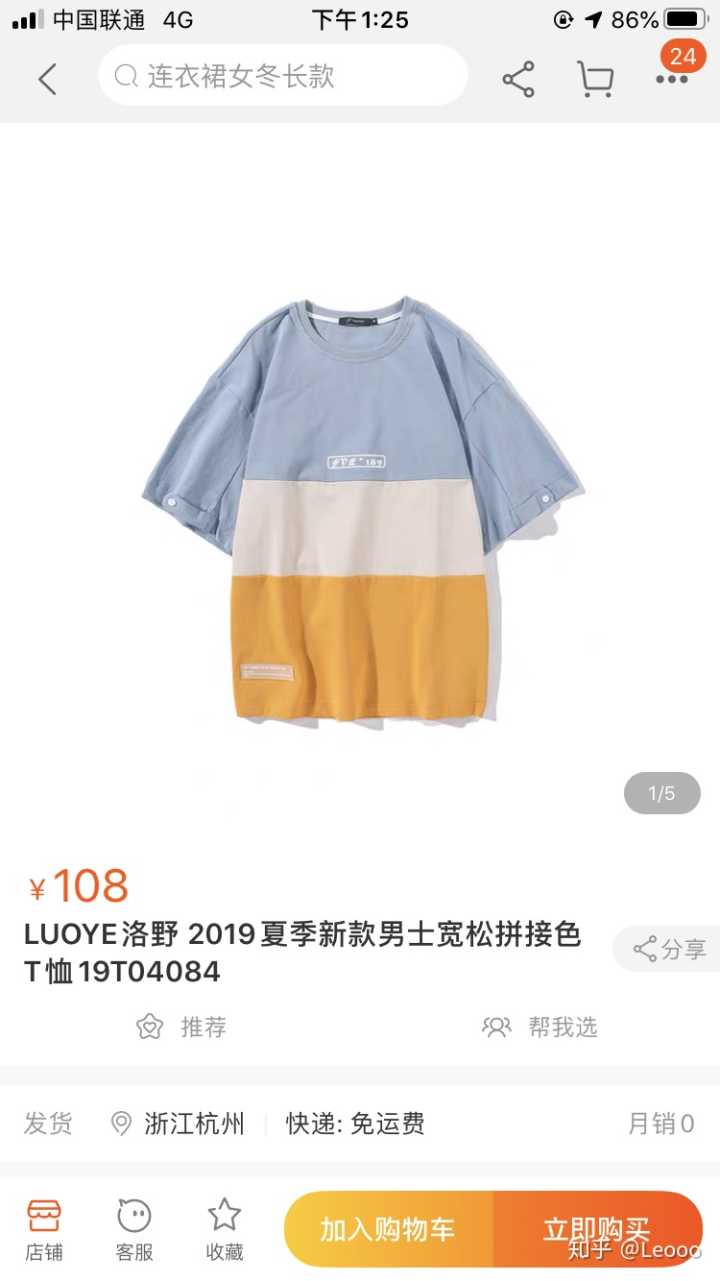Tap the 分享 button beside the title
This screenshot has height=1281, width=720.
669,949
